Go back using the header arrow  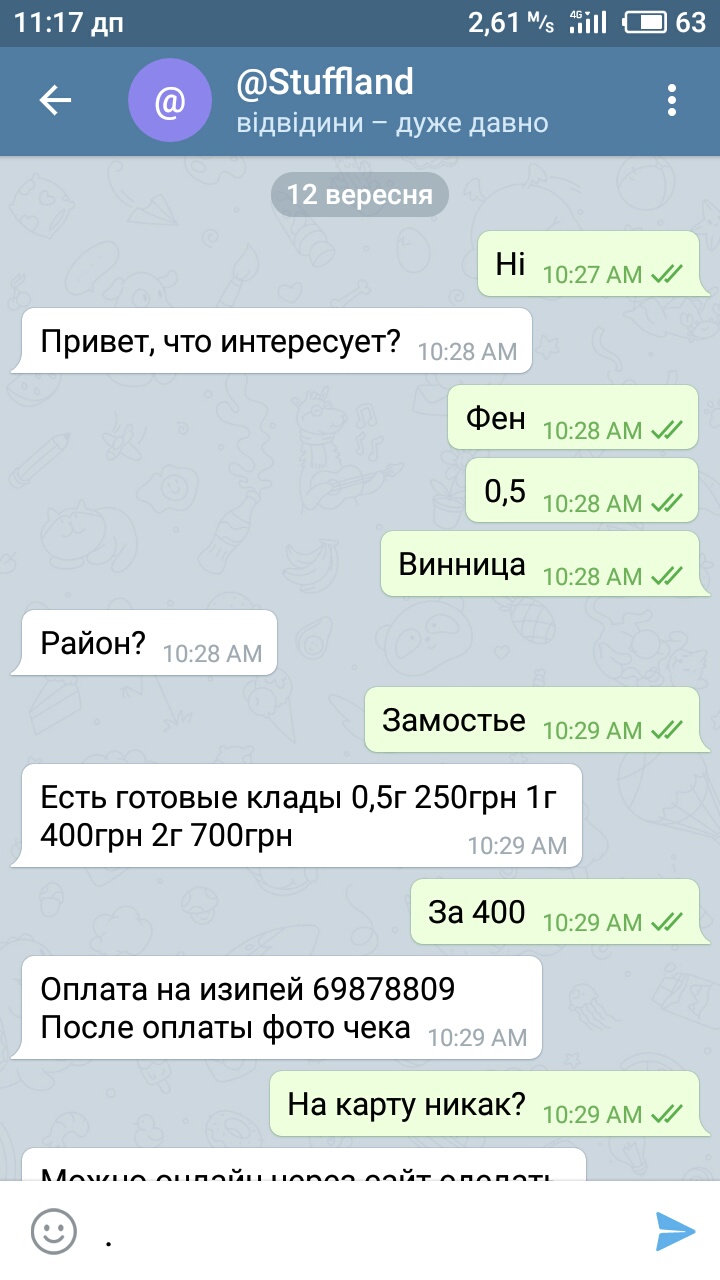pos(55,100)
